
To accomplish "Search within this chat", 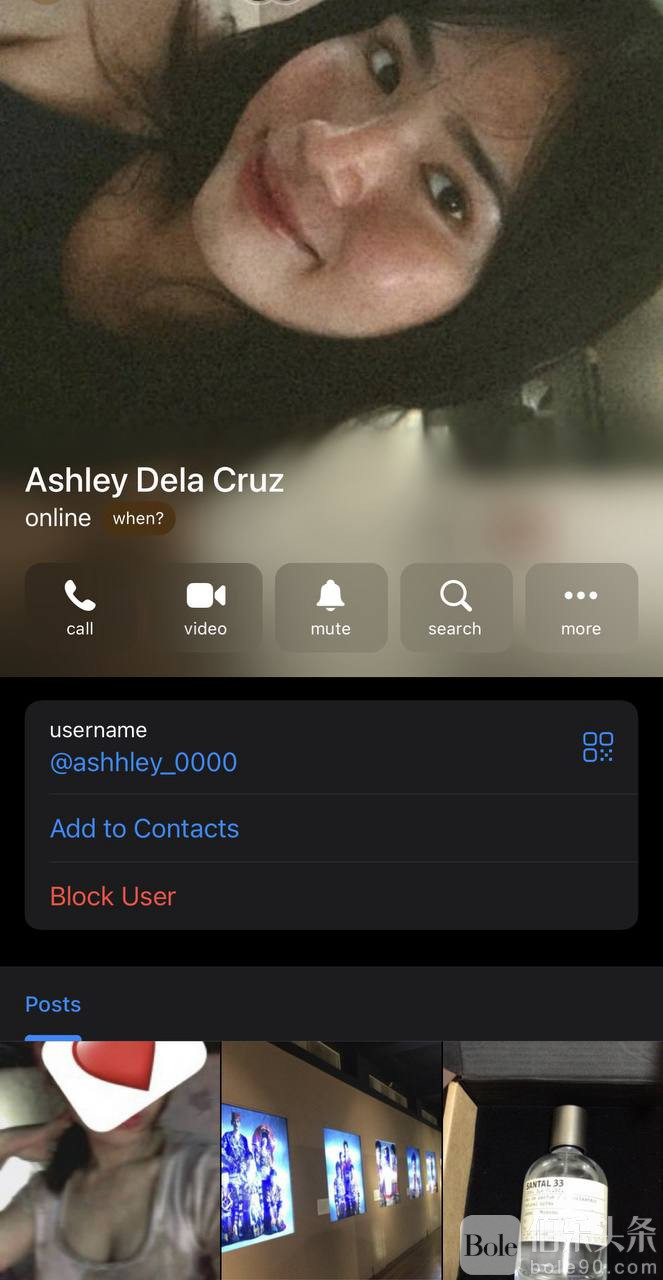I will (456, 607).
